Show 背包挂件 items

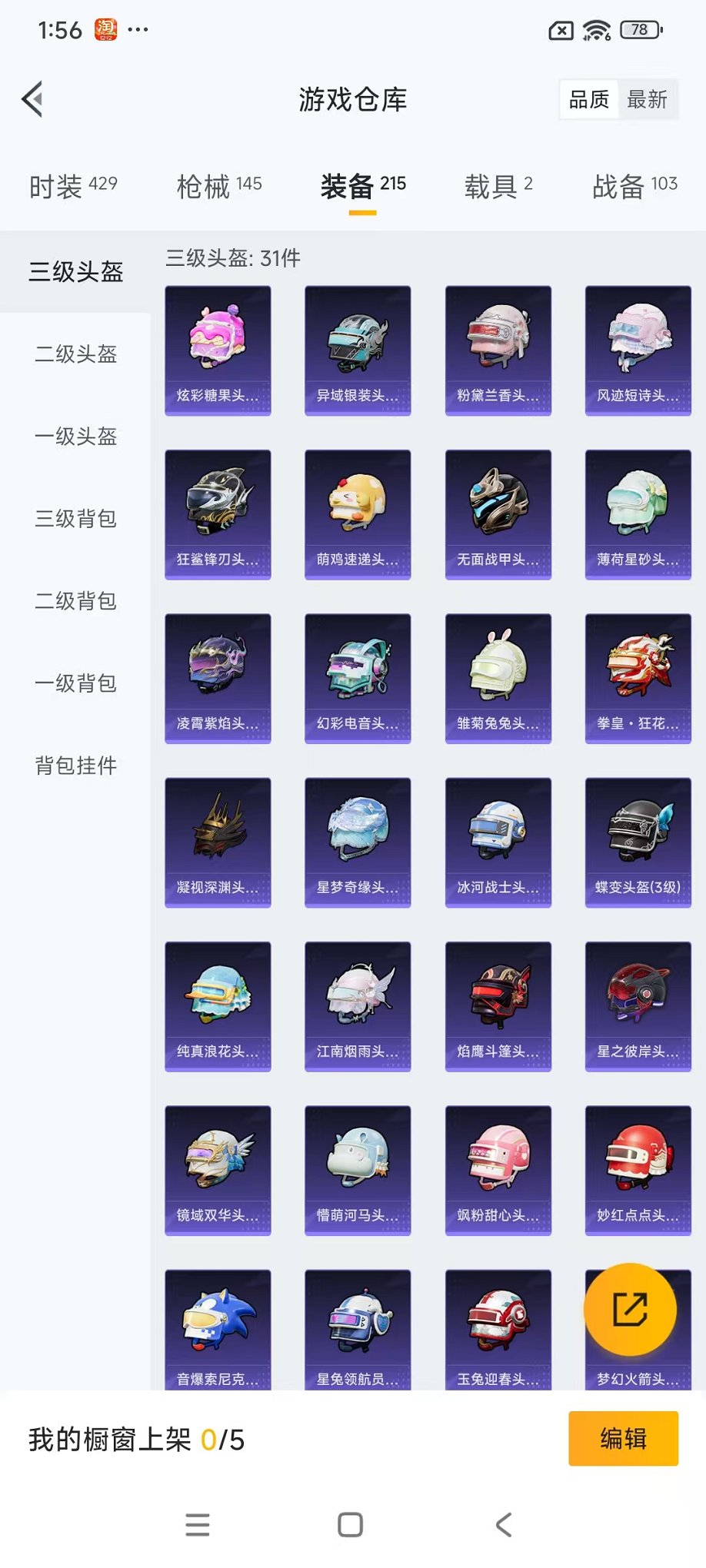pos(75,766)
